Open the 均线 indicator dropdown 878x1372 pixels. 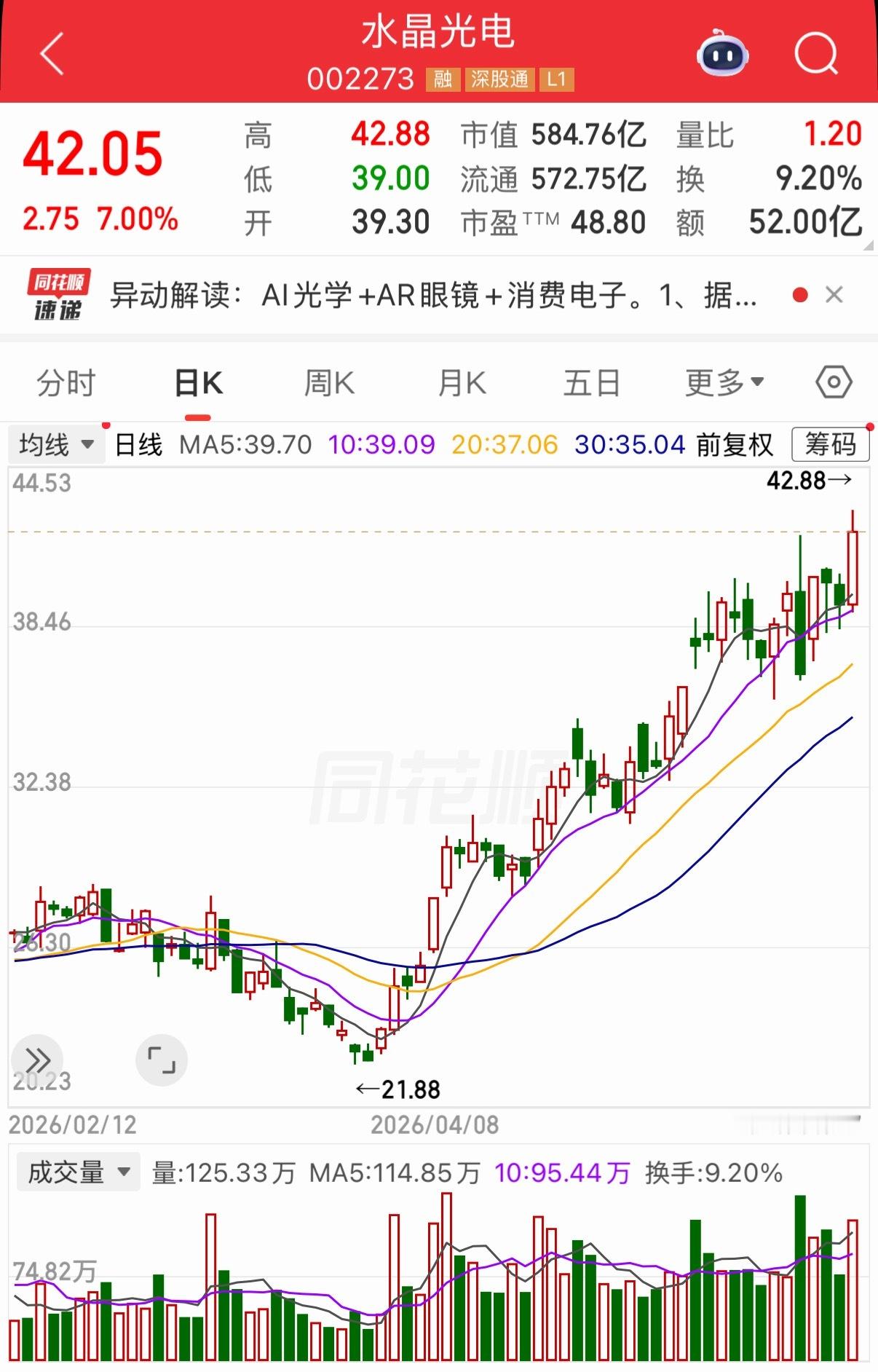(x=57, y=444)
